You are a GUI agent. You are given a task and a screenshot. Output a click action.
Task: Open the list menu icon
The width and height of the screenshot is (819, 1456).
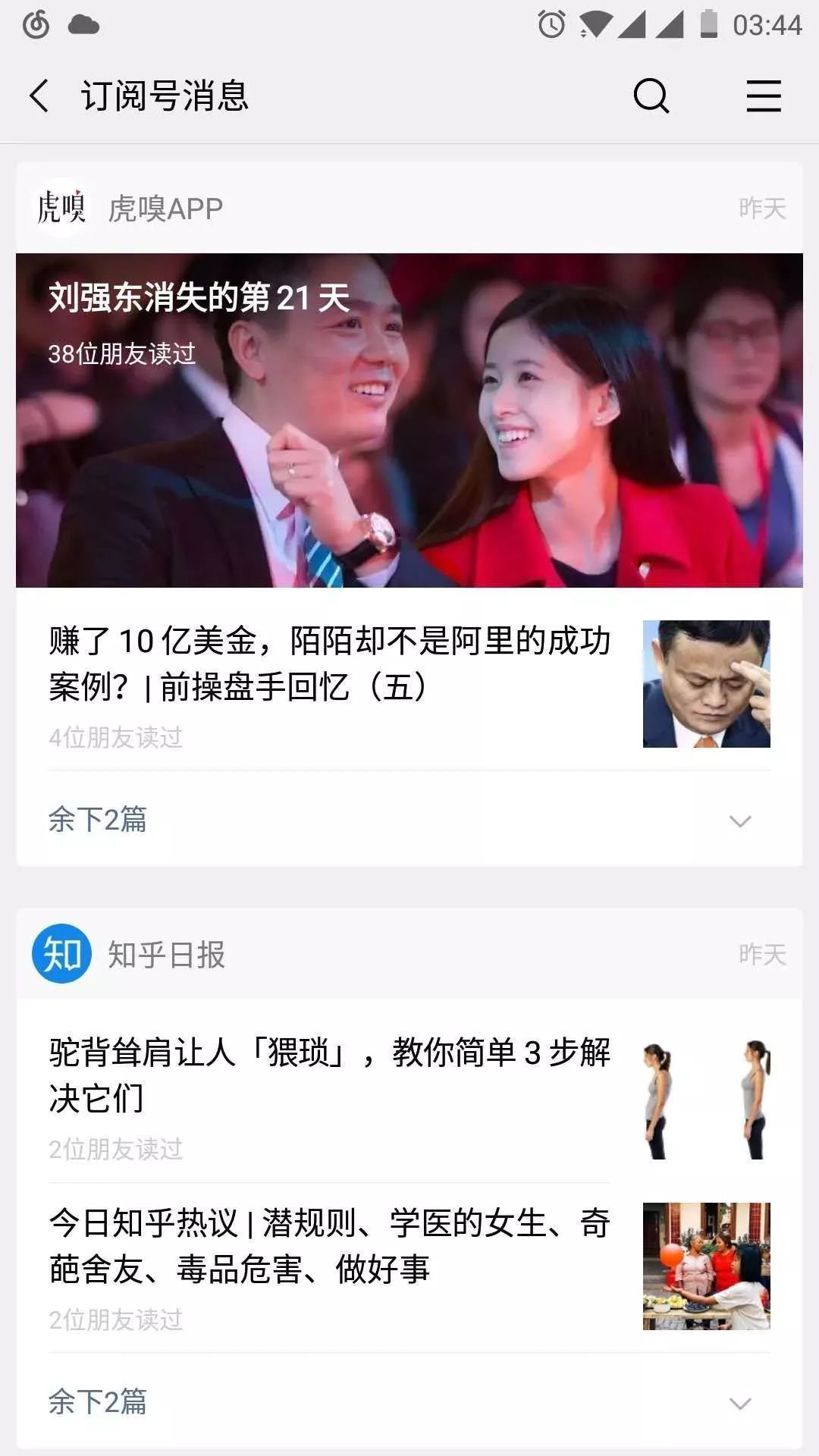pos(763,96)
